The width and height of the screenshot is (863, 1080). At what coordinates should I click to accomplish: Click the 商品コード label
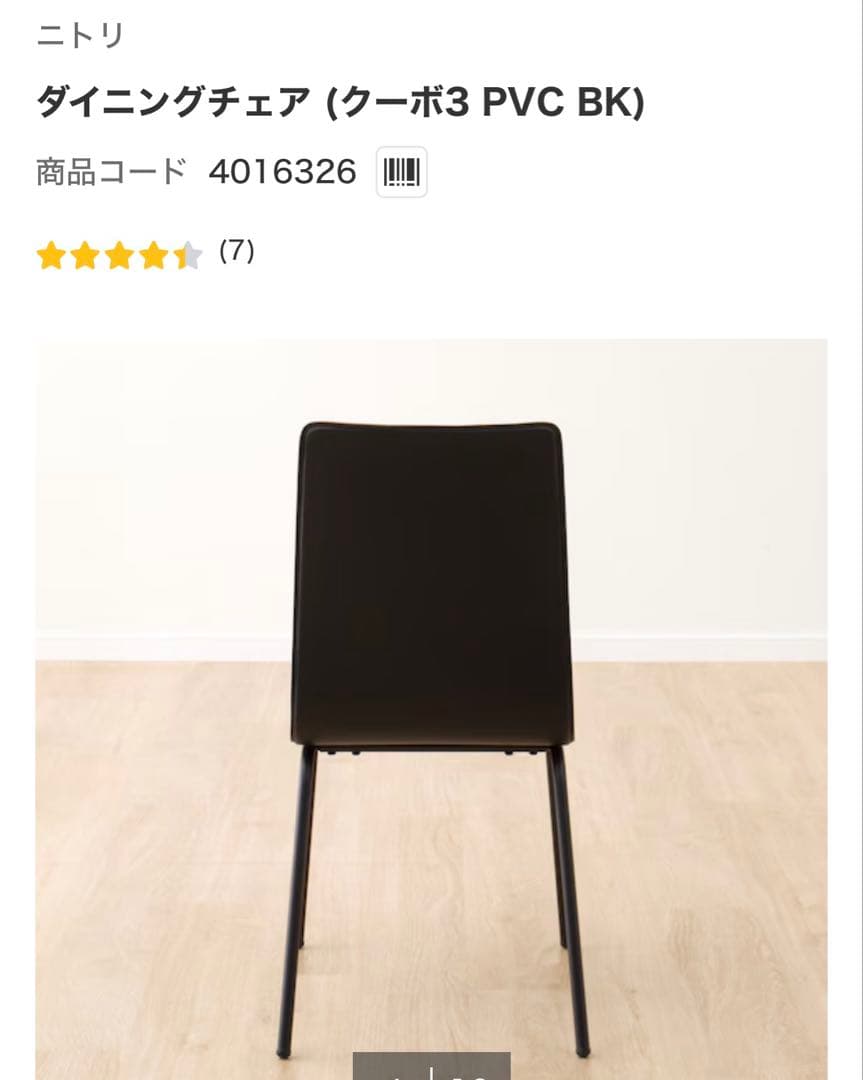click(x=110, y=171)
